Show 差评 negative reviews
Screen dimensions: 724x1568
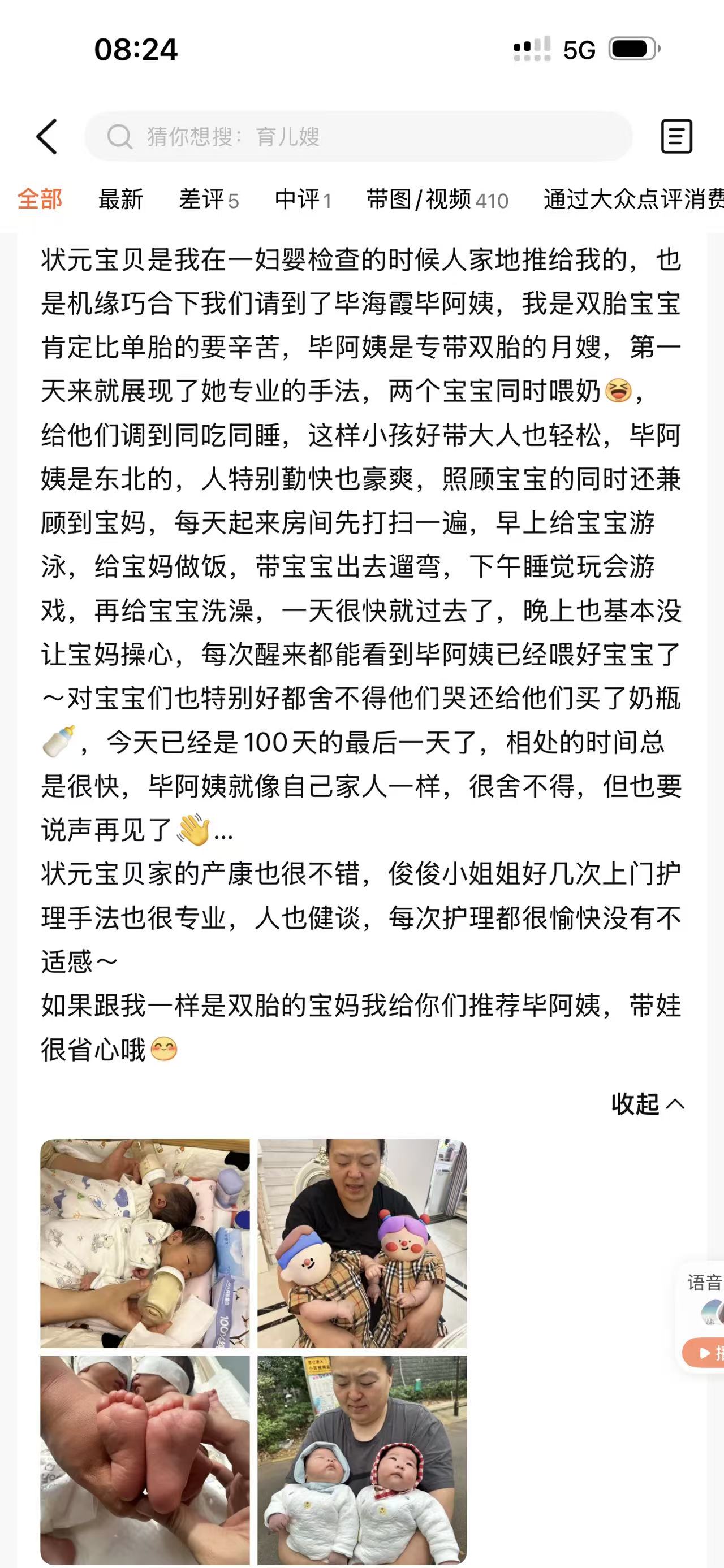[208, 199]
